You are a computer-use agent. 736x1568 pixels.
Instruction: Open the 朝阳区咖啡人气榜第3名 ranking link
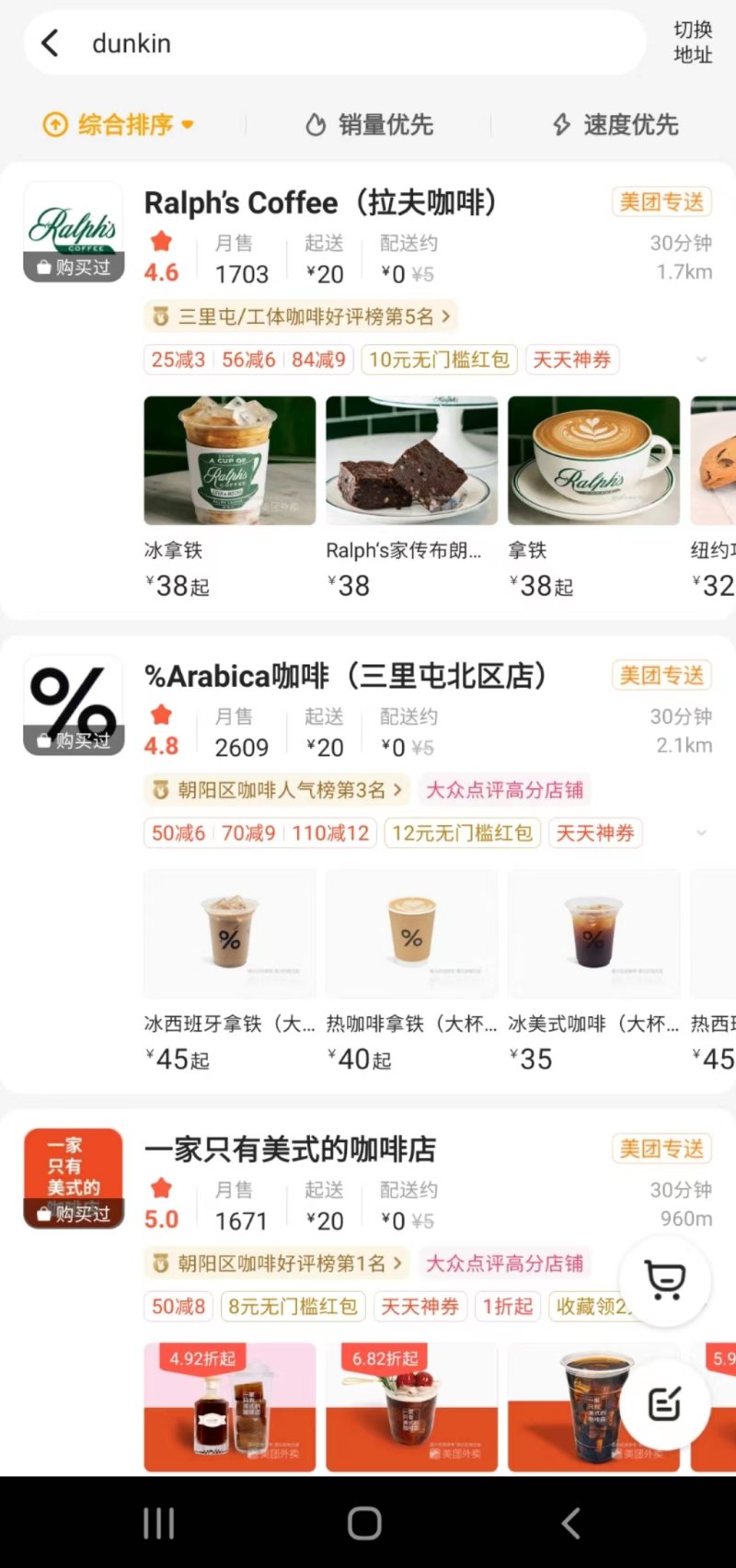pyautogui.click(x=278, y=790)
